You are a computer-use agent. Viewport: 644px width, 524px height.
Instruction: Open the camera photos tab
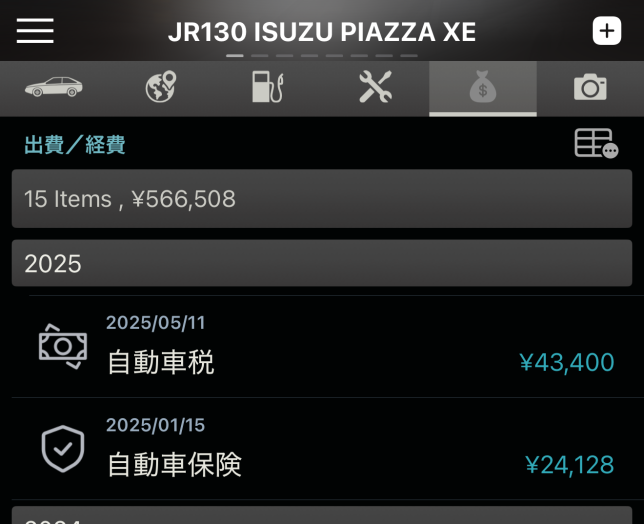pos(590,88)
